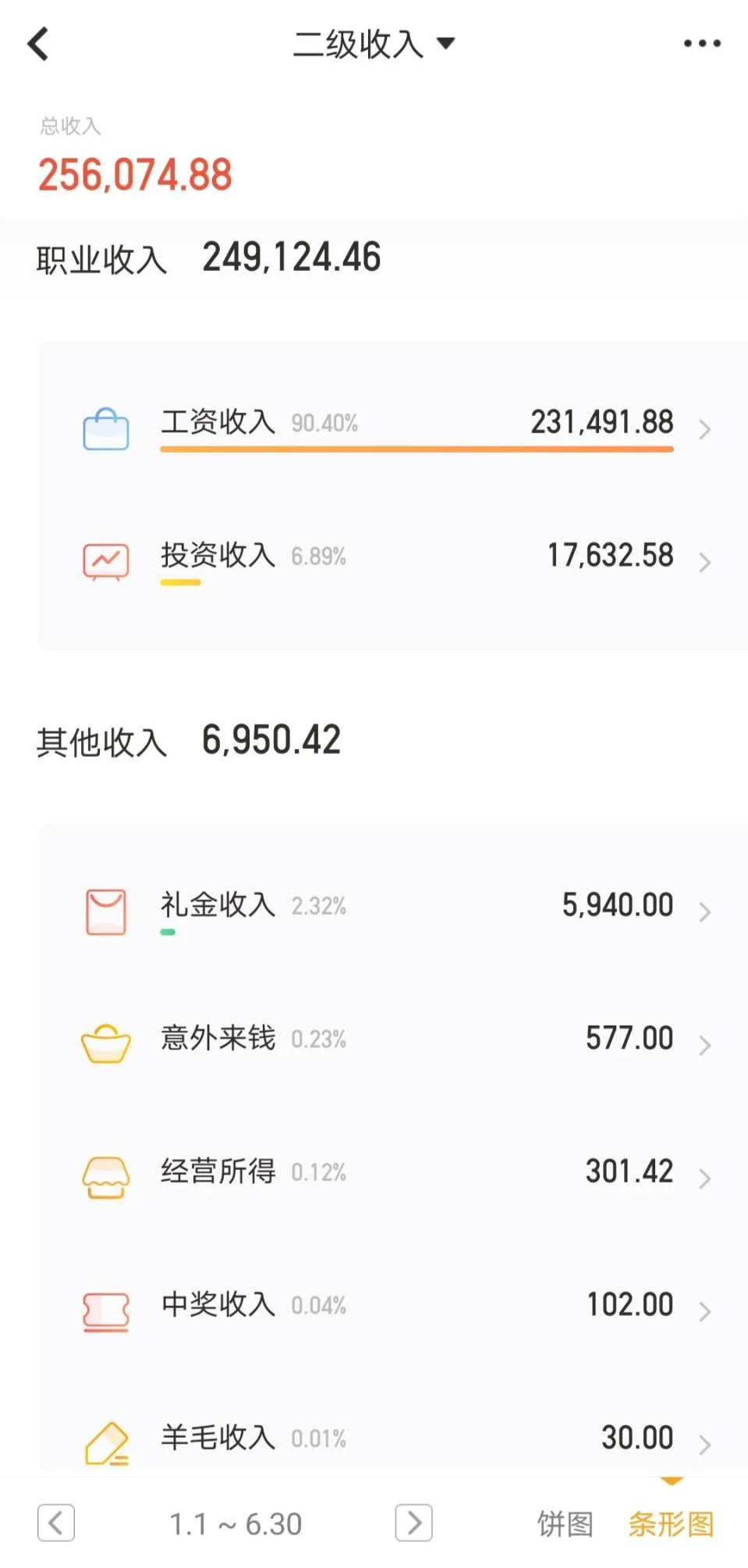Image resolution: width=748 pixels, height=1568 pixels.
Task: Open the 二级收入 dropdown selector
Action: point(374,44)
